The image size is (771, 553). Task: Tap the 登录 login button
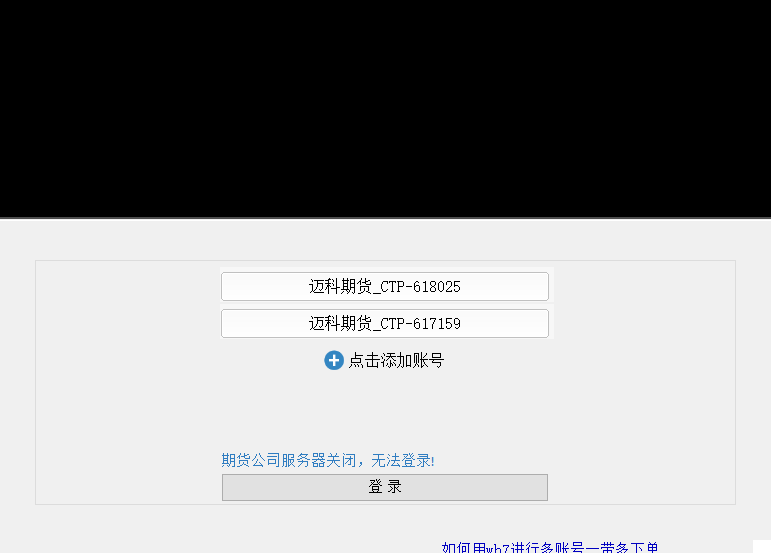(x=385, y=487)
